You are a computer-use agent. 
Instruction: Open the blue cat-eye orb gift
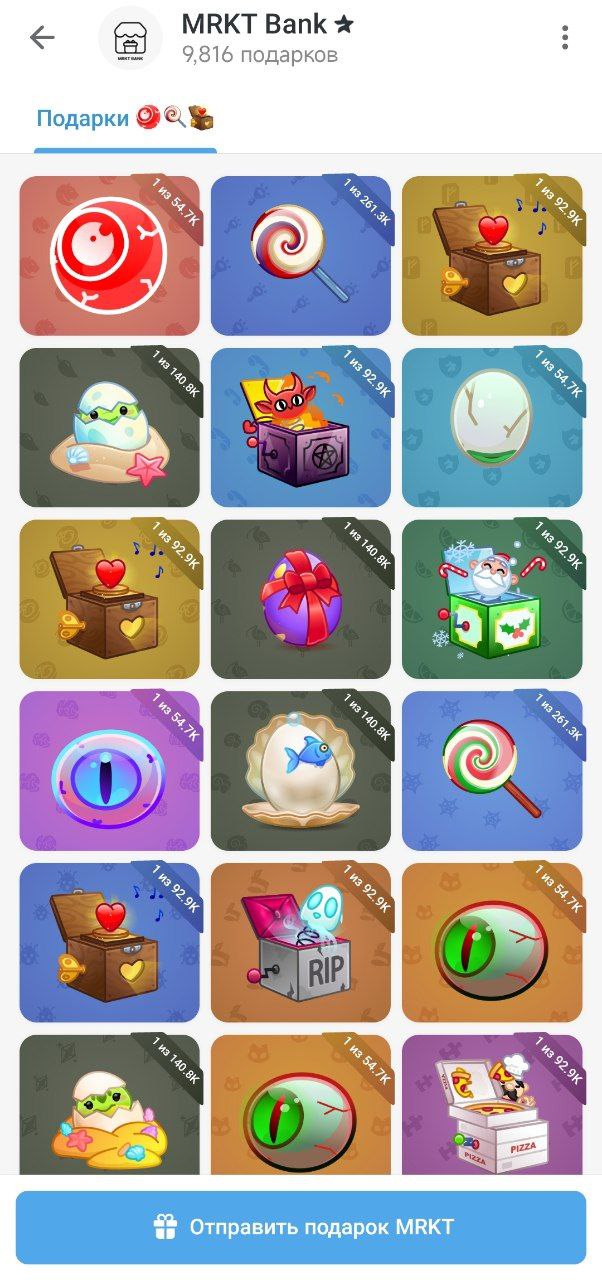pyautogui.click(x=109, y=771)
